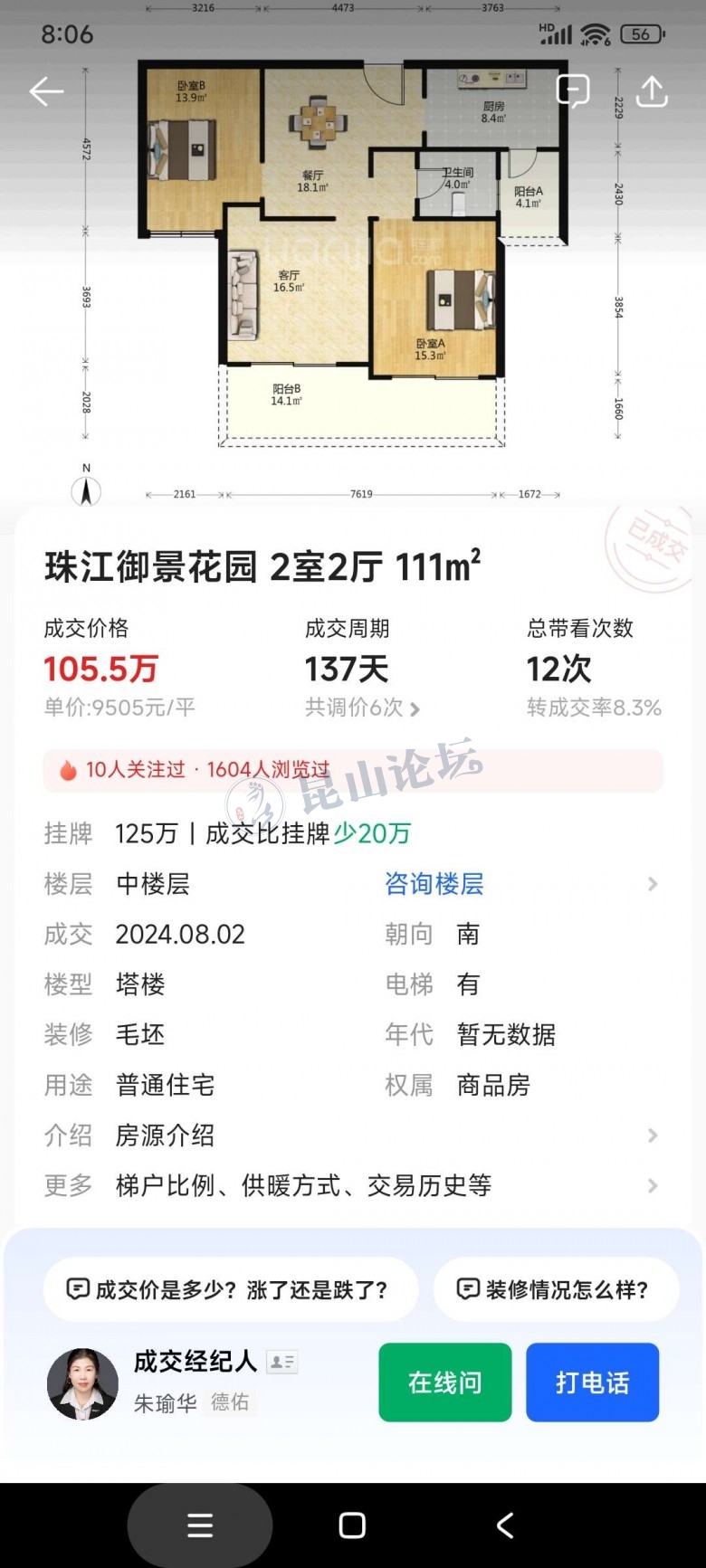
Task: Tap 咨询楼层 to ask about the floor
Action: pyautogui.click(x=434, y=884)
